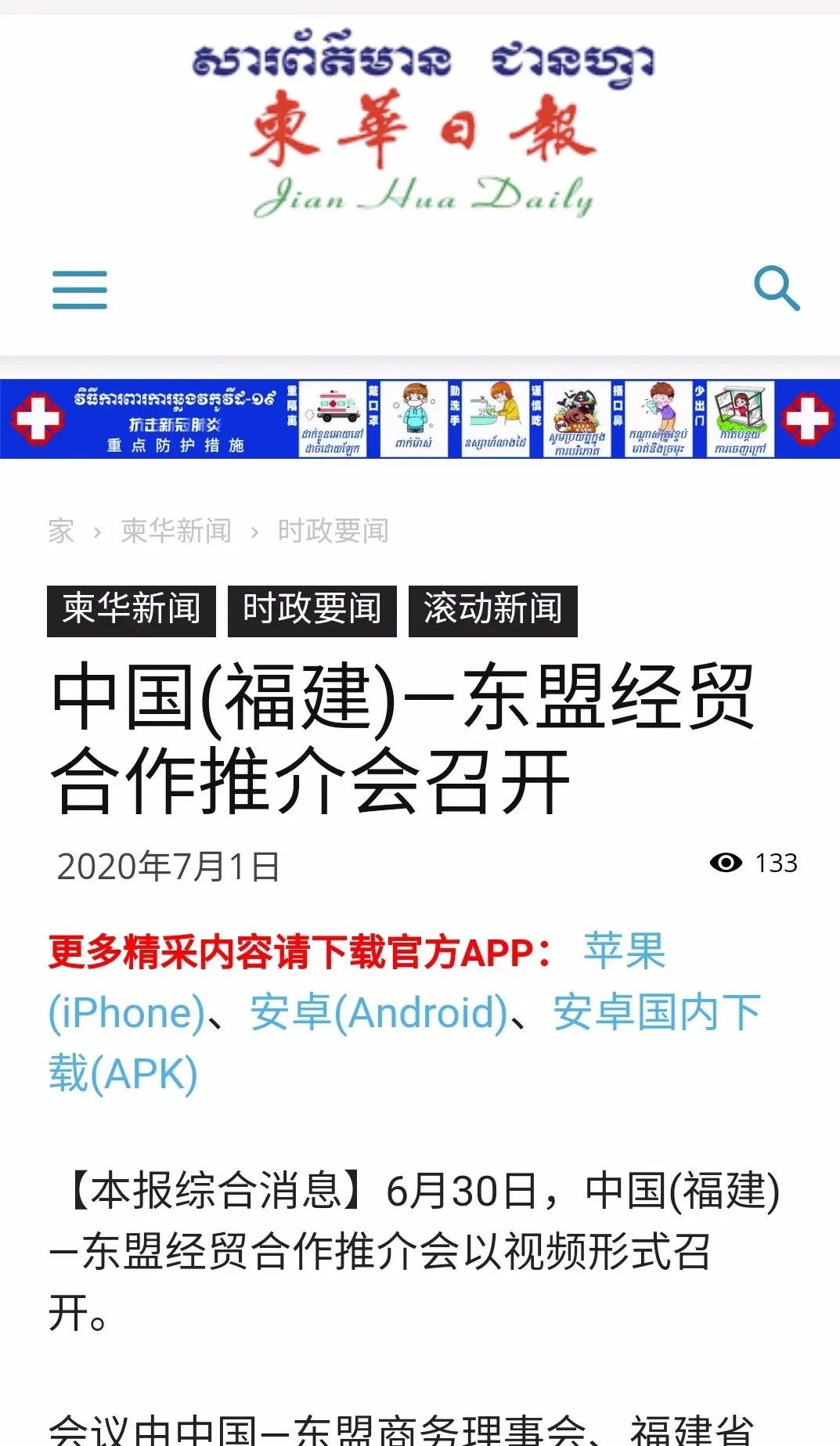This screenshot has height=1446, width=840.
Task: Open the COVID-19 prevention measures banner
Action: pyautogui.click(x=420, y=419)
